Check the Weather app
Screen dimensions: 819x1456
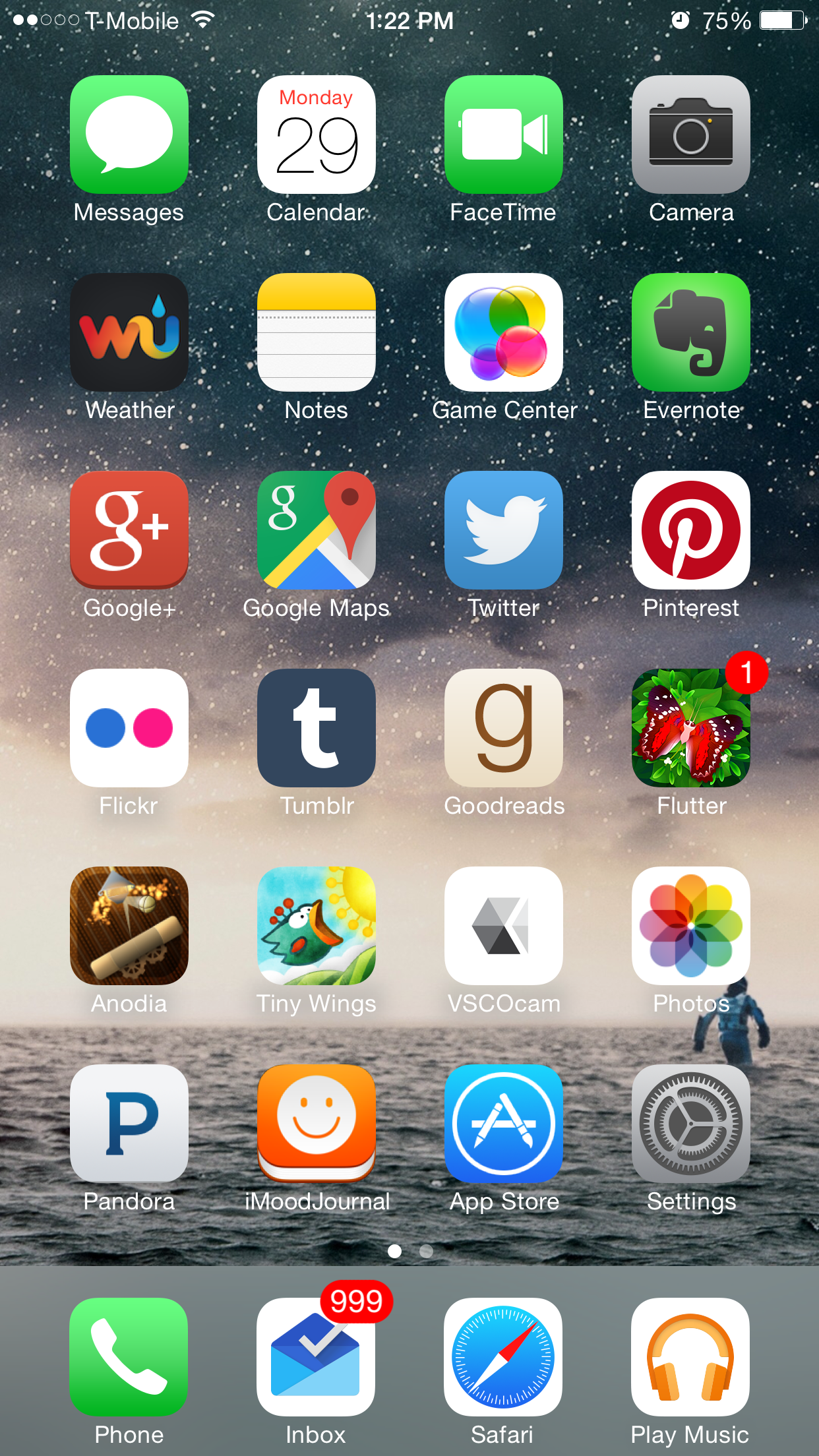tap(129, 332)
